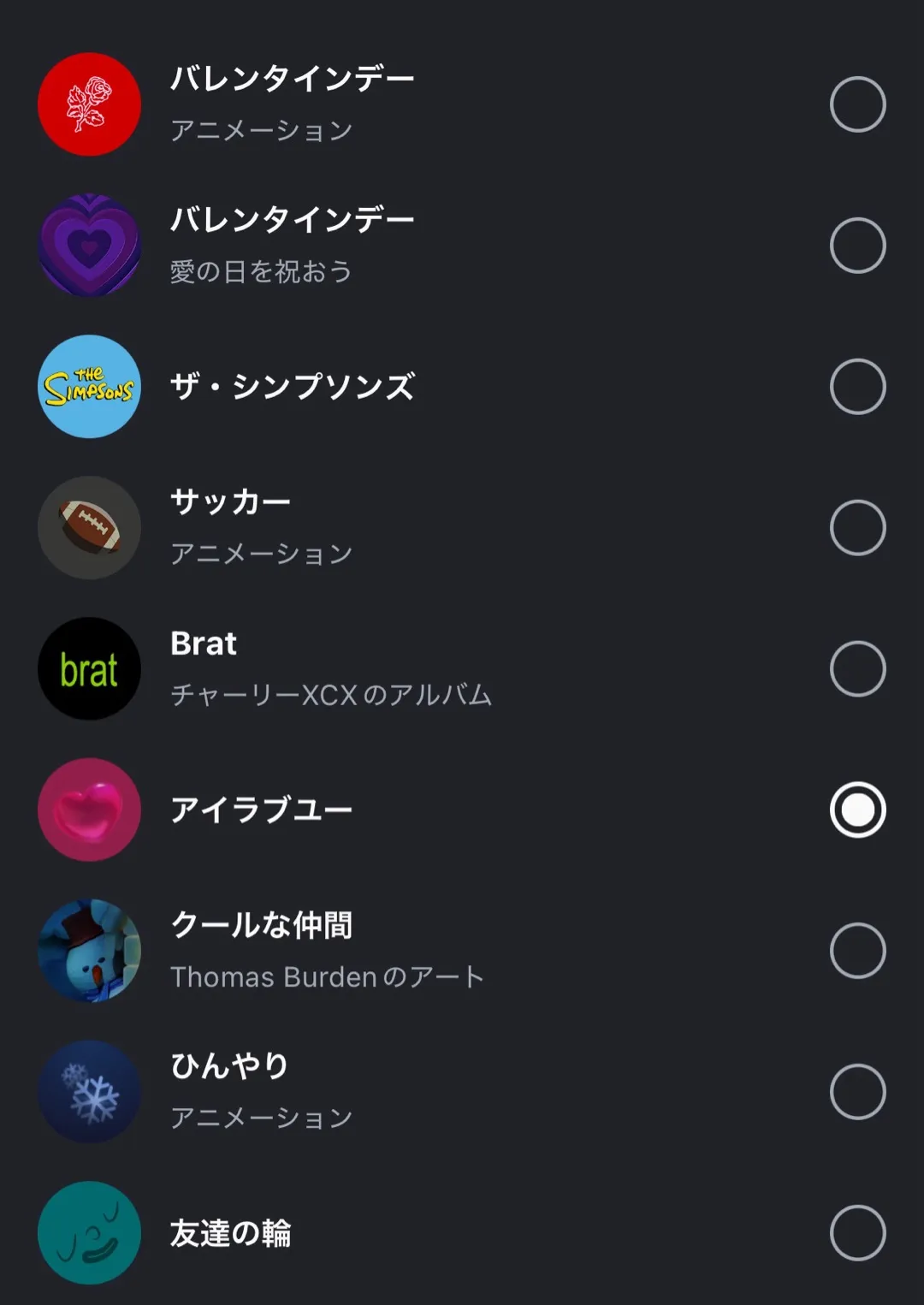Click the football icon next to サッカー
The height and width of the screenshot is (1305, 924).
click(88, 527)
